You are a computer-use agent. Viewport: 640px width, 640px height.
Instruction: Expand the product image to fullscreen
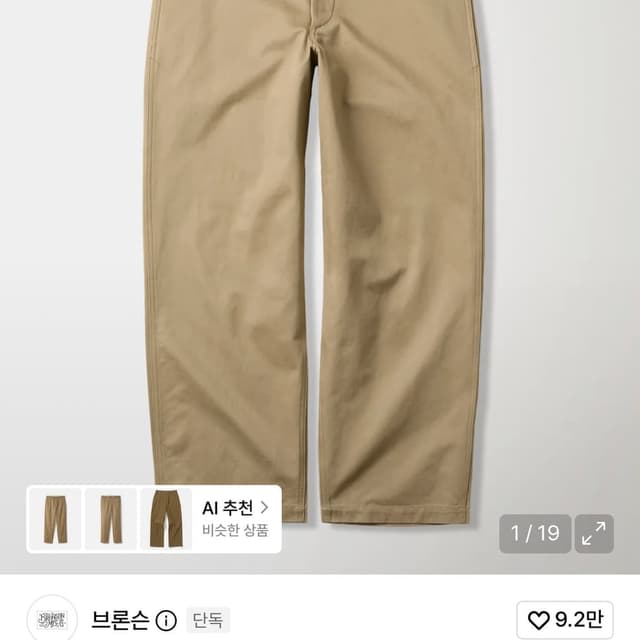point(594,533)
